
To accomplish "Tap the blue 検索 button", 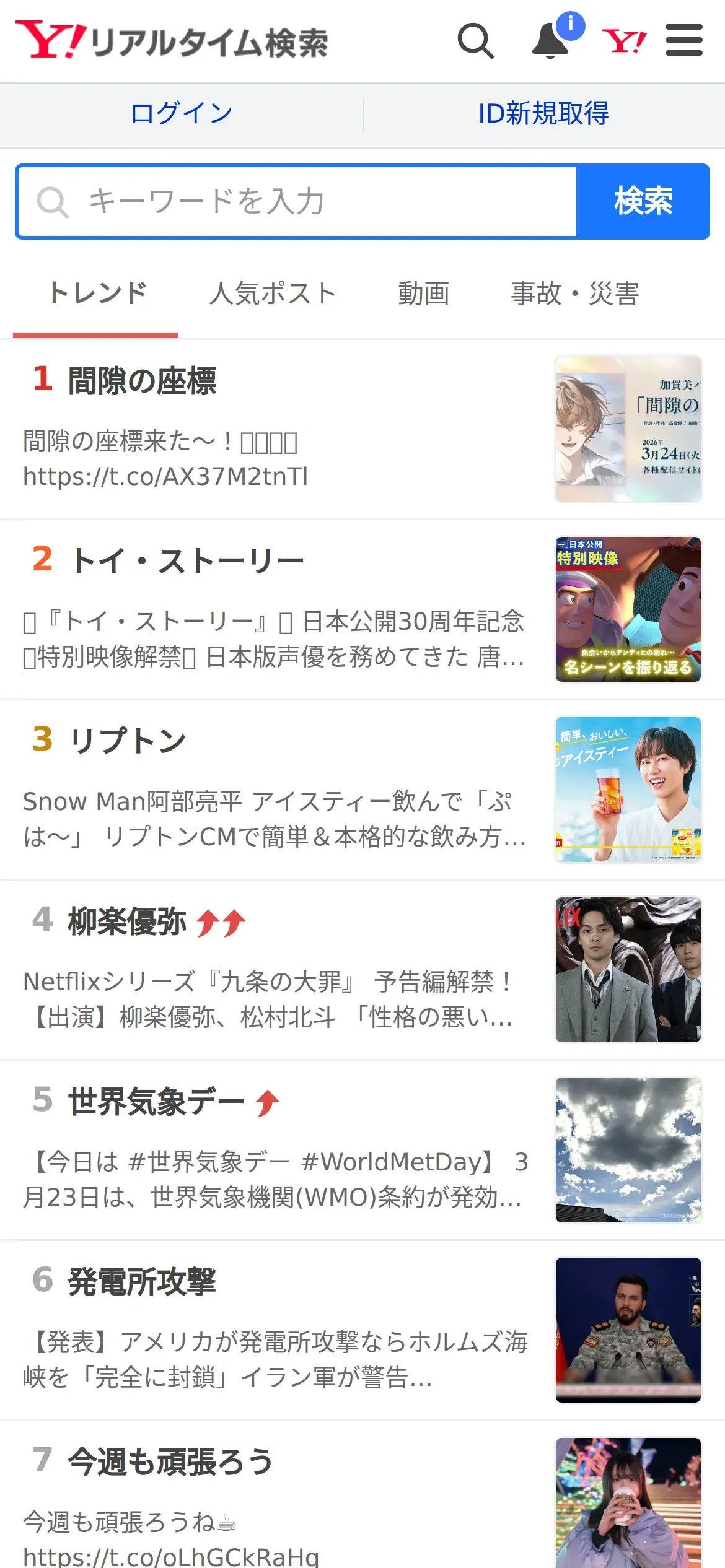I will 643,202.
